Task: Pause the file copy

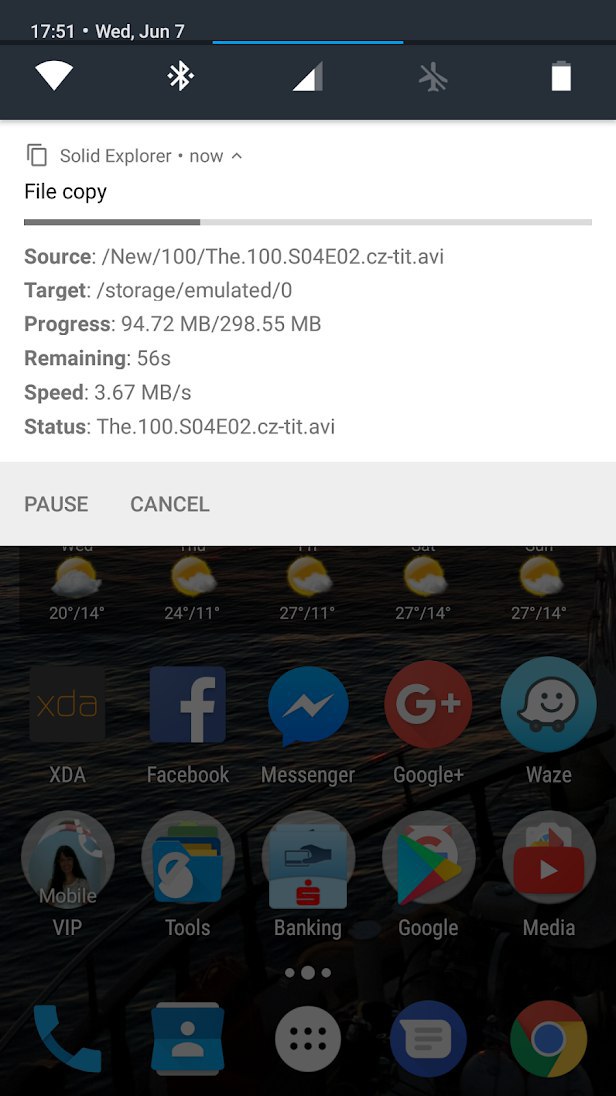Action: click(x=56, y=504)
